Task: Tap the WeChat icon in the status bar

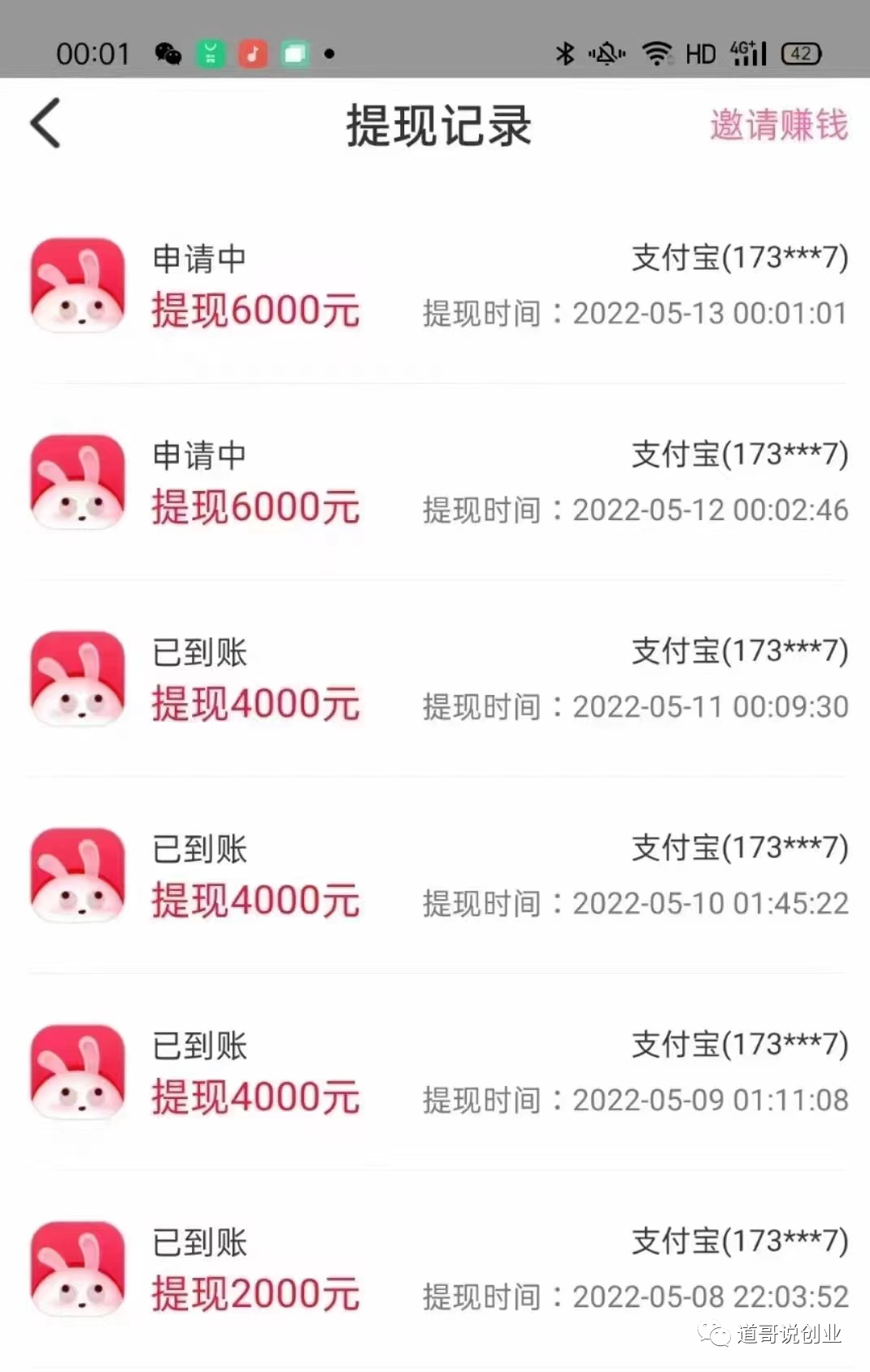Action: click(x=168, y=53)
